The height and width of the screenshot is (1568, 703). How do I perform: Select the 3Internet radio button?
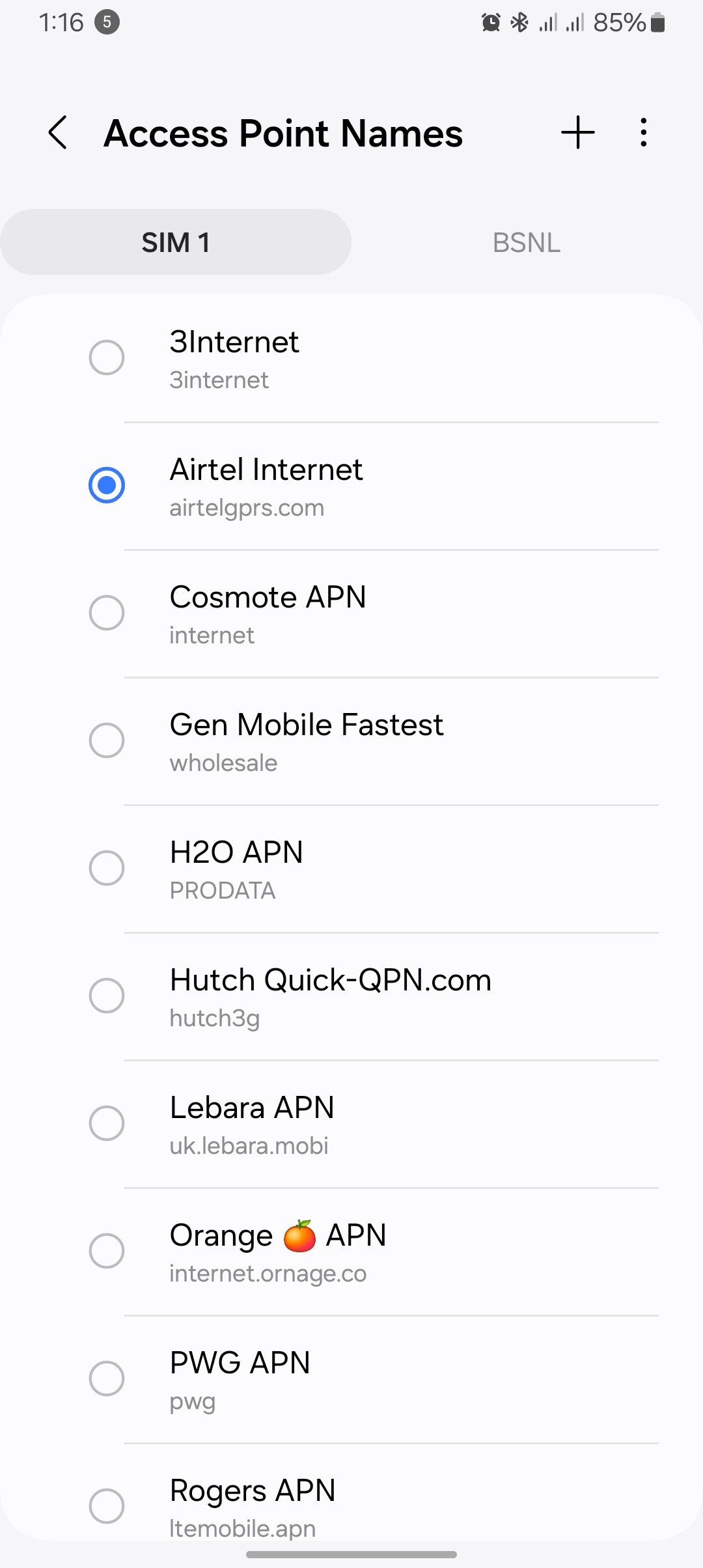tap(107, 357)
